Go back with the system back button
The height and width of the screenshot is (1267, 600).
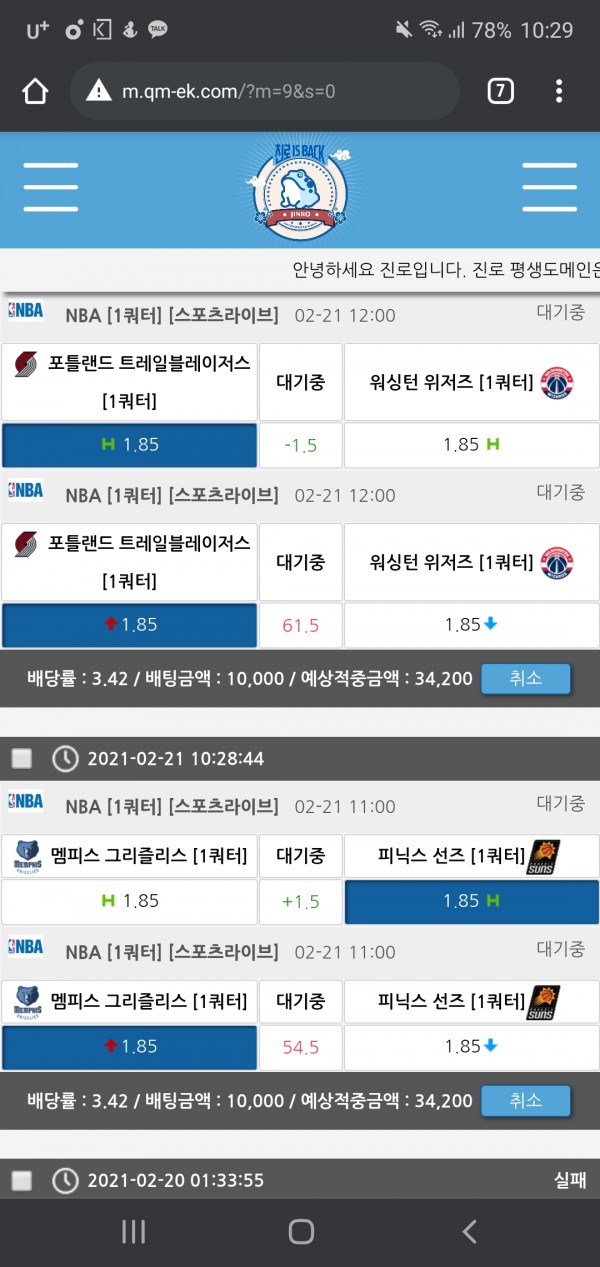tap(468, 1232)
